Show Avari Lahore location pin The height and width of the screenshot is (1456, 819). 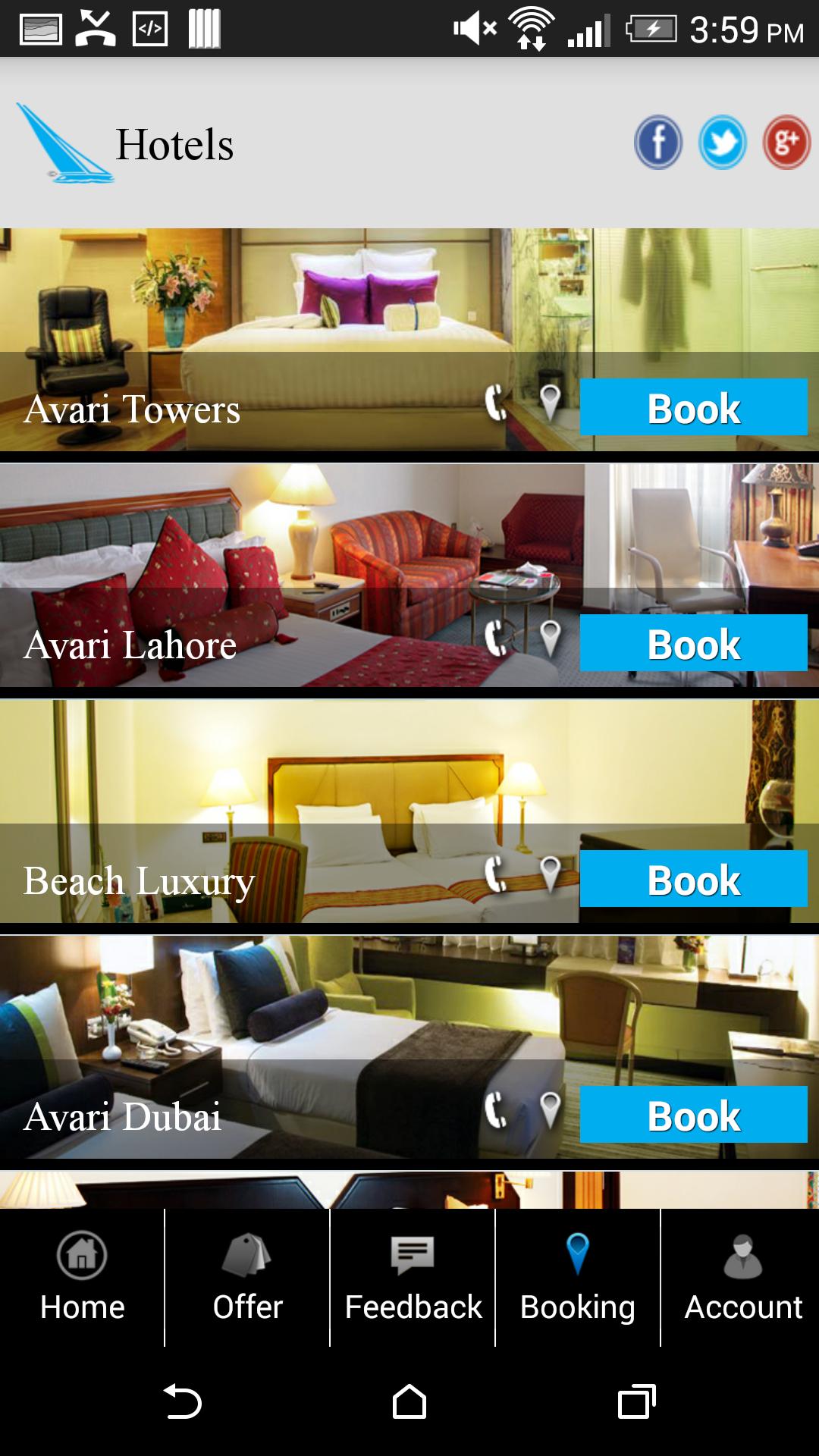(x=550, y=639)
